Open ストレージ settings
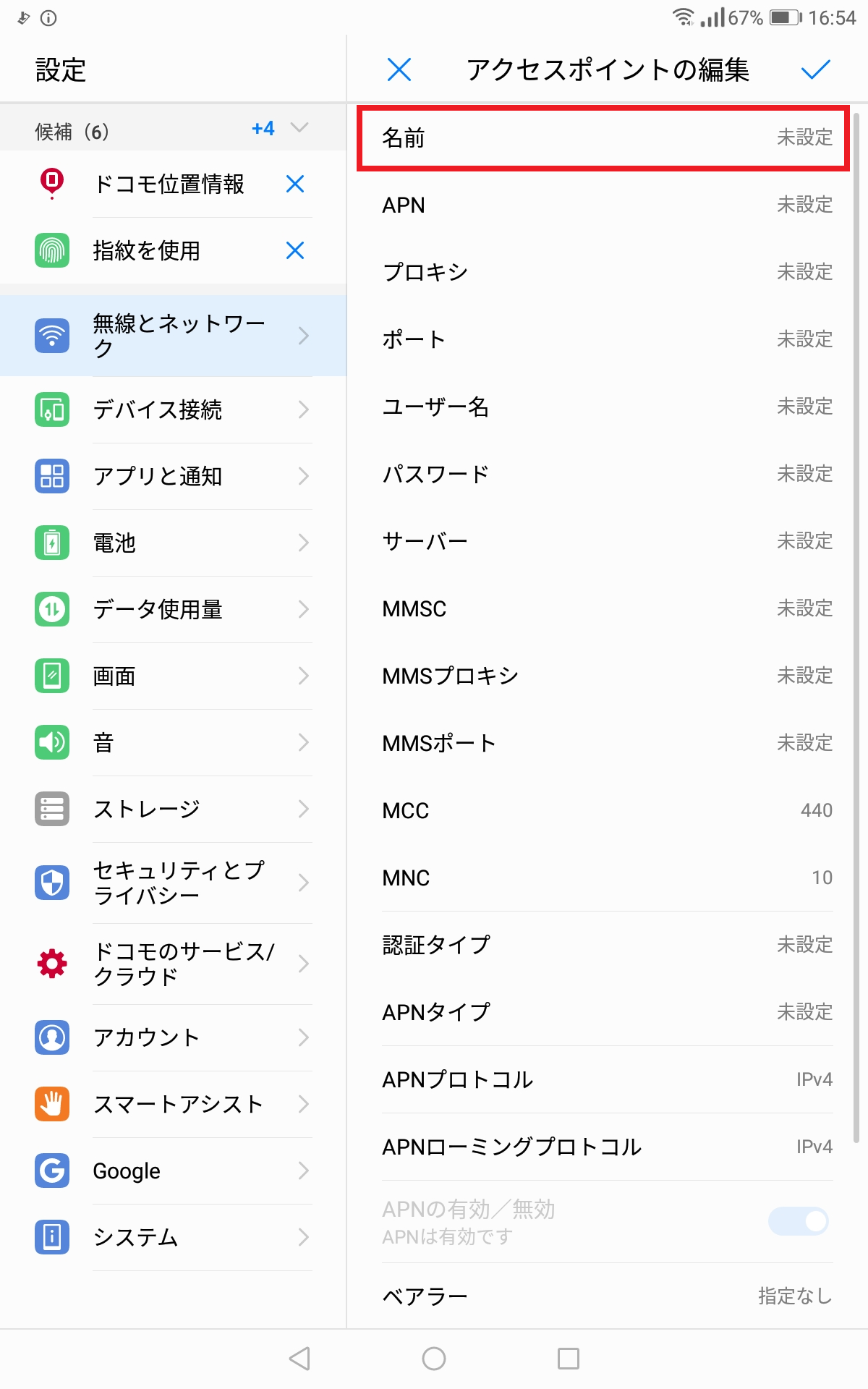868x1389 pixels. [174, 809]
